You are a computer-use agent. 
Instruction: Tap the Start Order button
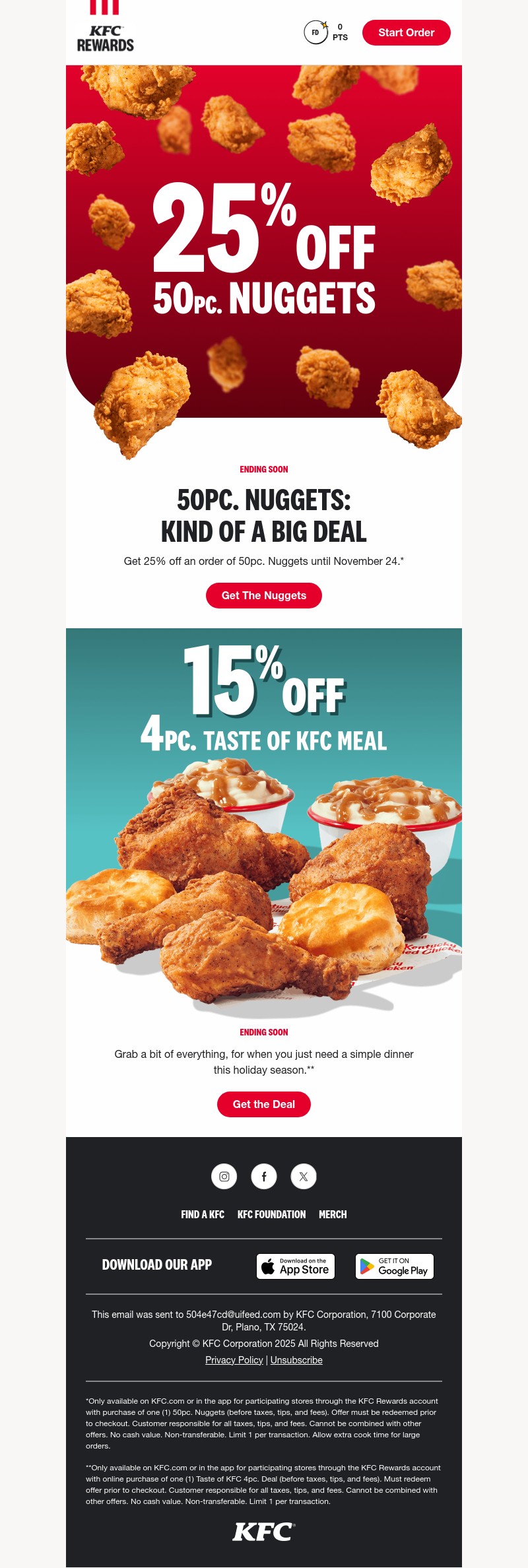pyautogui.click(x=406, y=32)
